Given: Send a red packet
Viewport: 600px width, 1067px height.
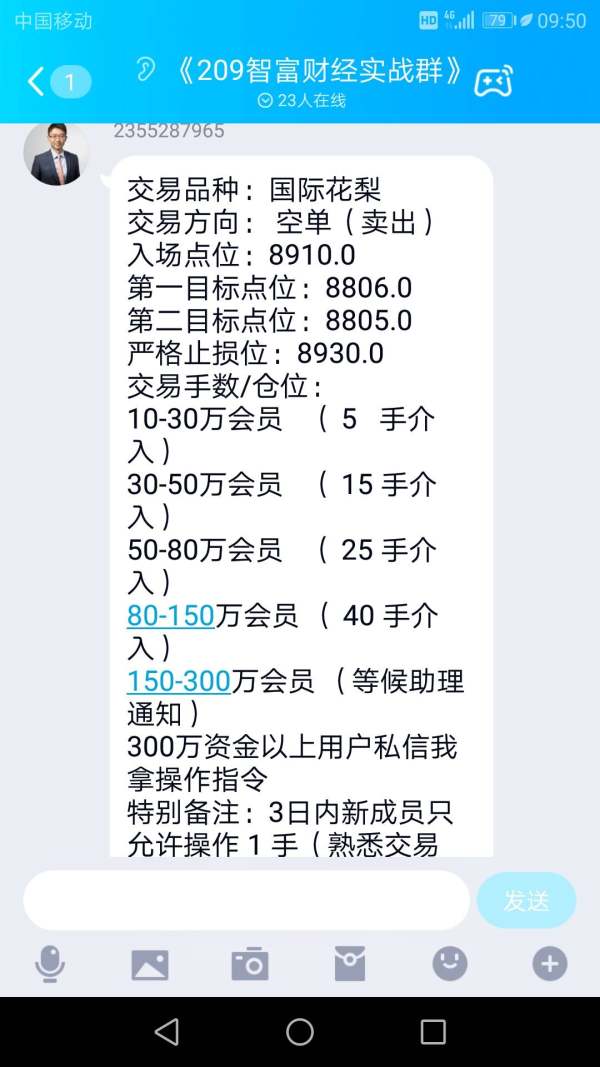Looking at the screenshot, I should [x=350, y=964].
